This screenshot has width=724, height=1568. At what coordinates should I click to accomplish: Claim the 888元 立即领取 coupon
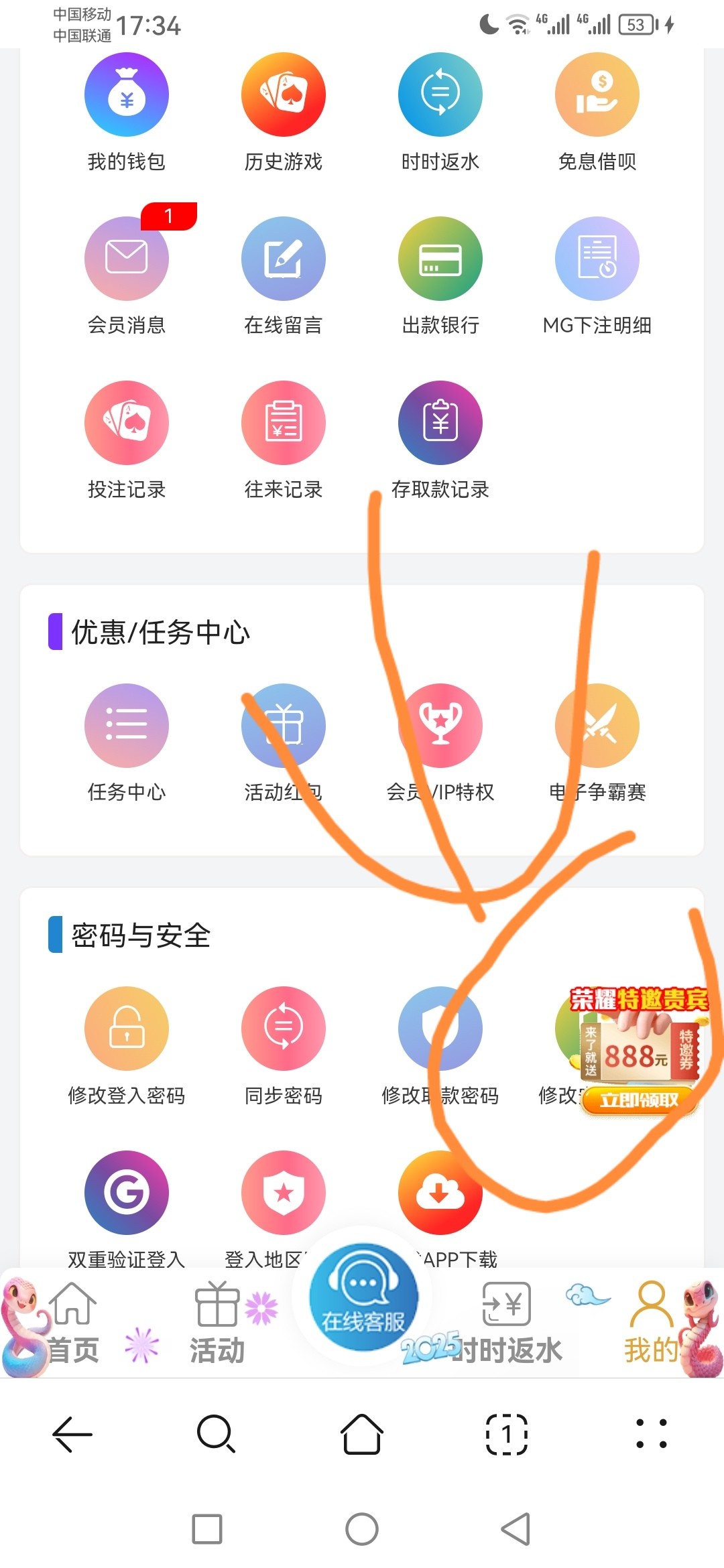click(639, 1100)
